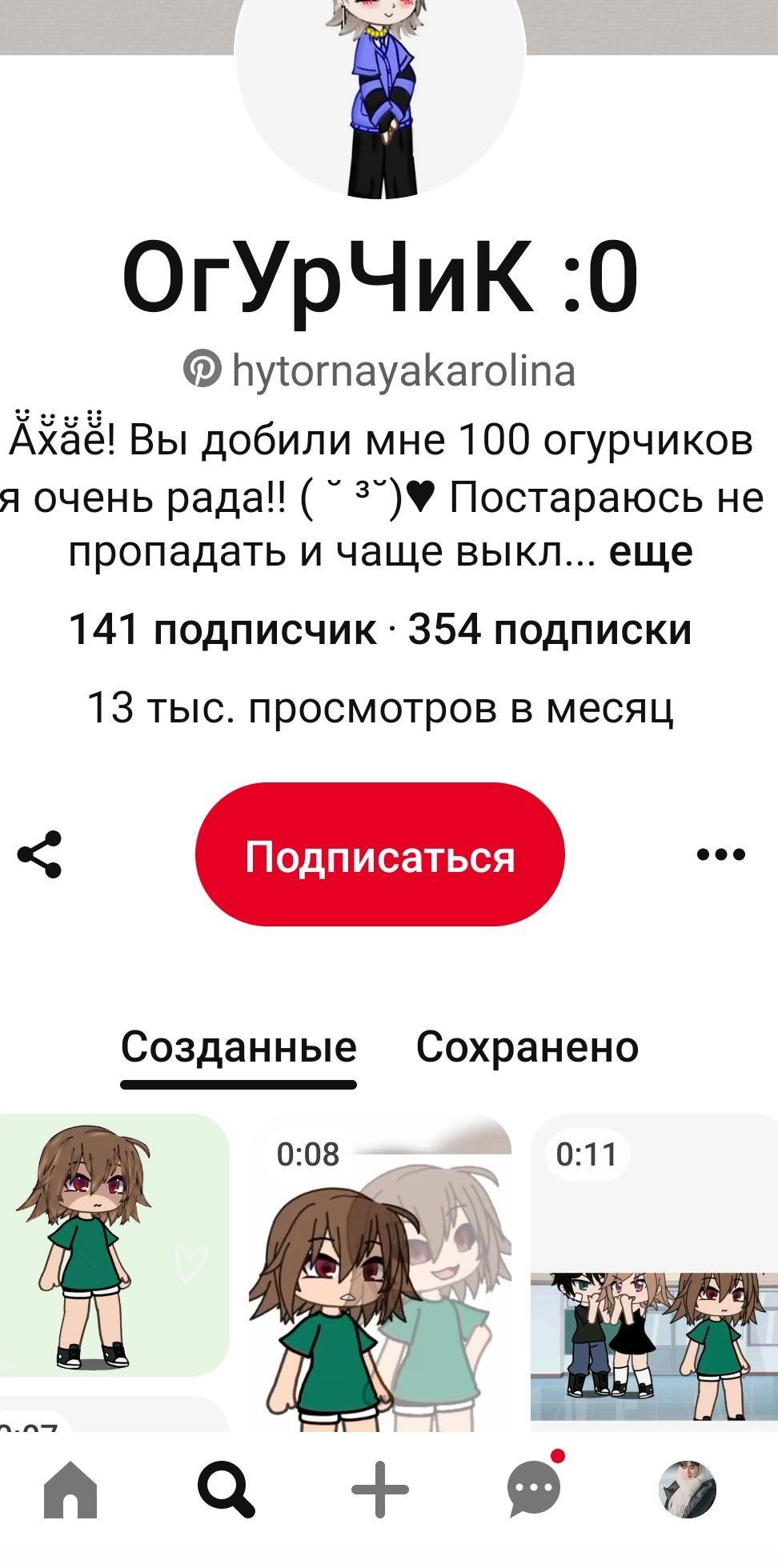This screenshot has width=778, height=1568.
Task: View the 141 подписчик followers list
Action: click(223, 629)
